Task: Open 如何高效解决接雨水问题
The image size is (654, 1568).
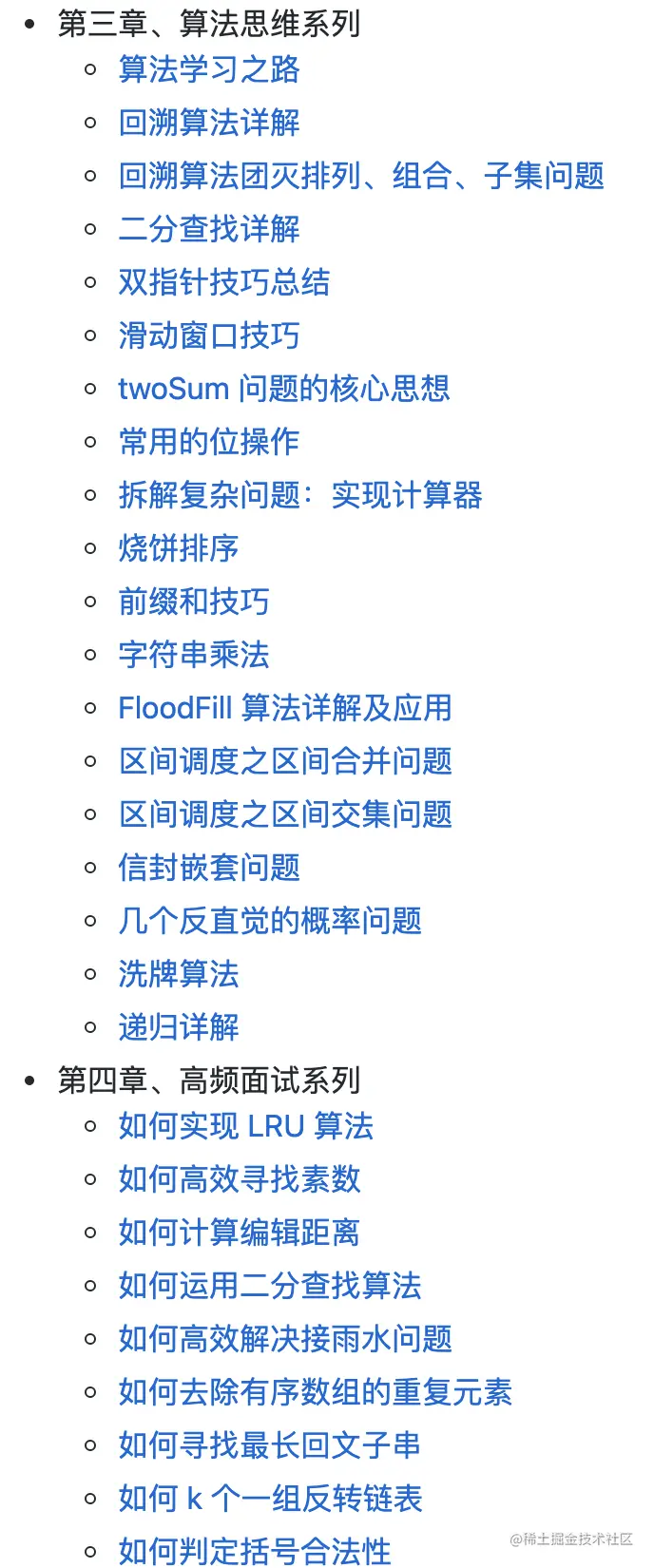Action: pos(285,1339)
